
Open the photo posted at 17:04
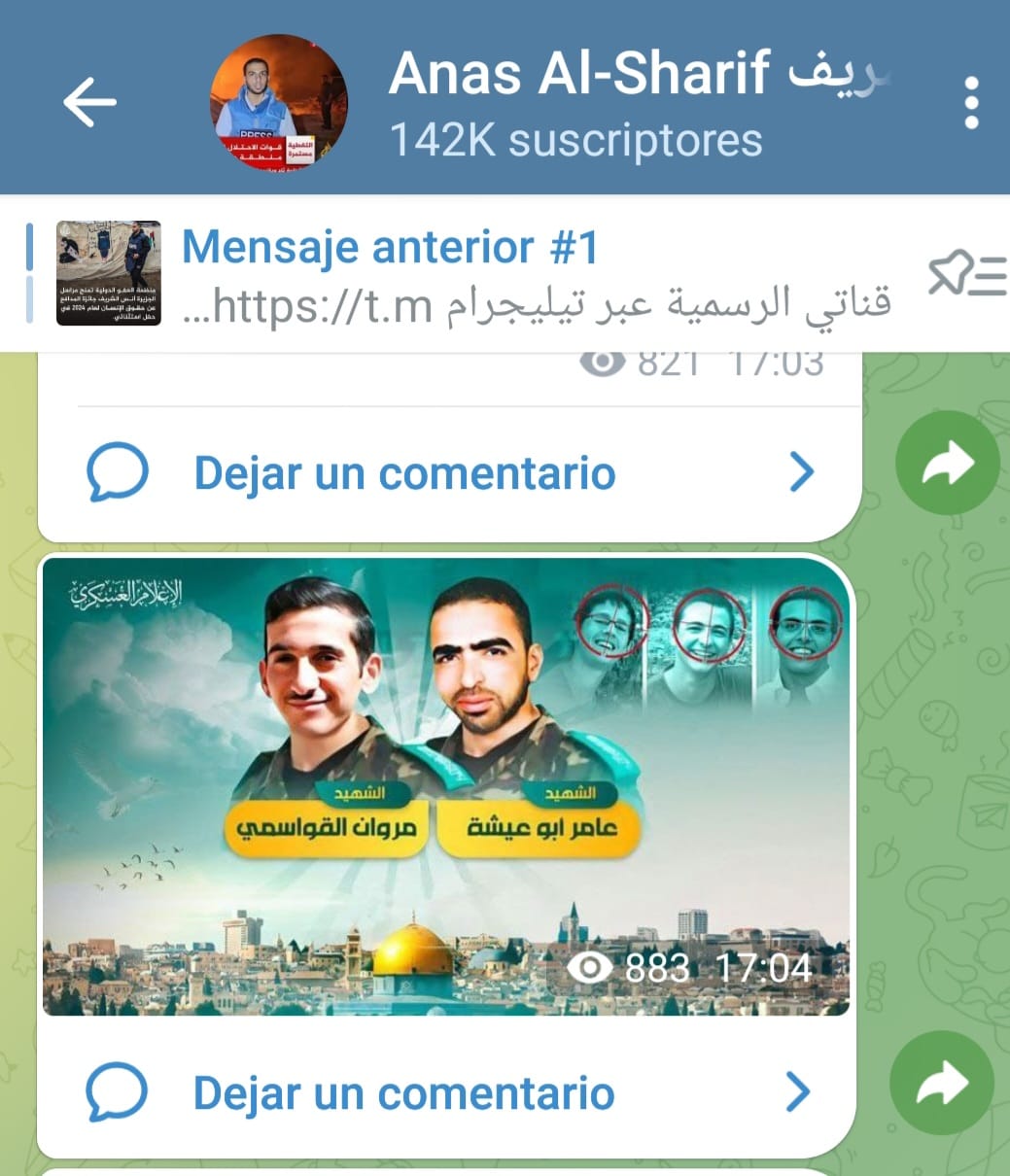(x=446, y=785)
